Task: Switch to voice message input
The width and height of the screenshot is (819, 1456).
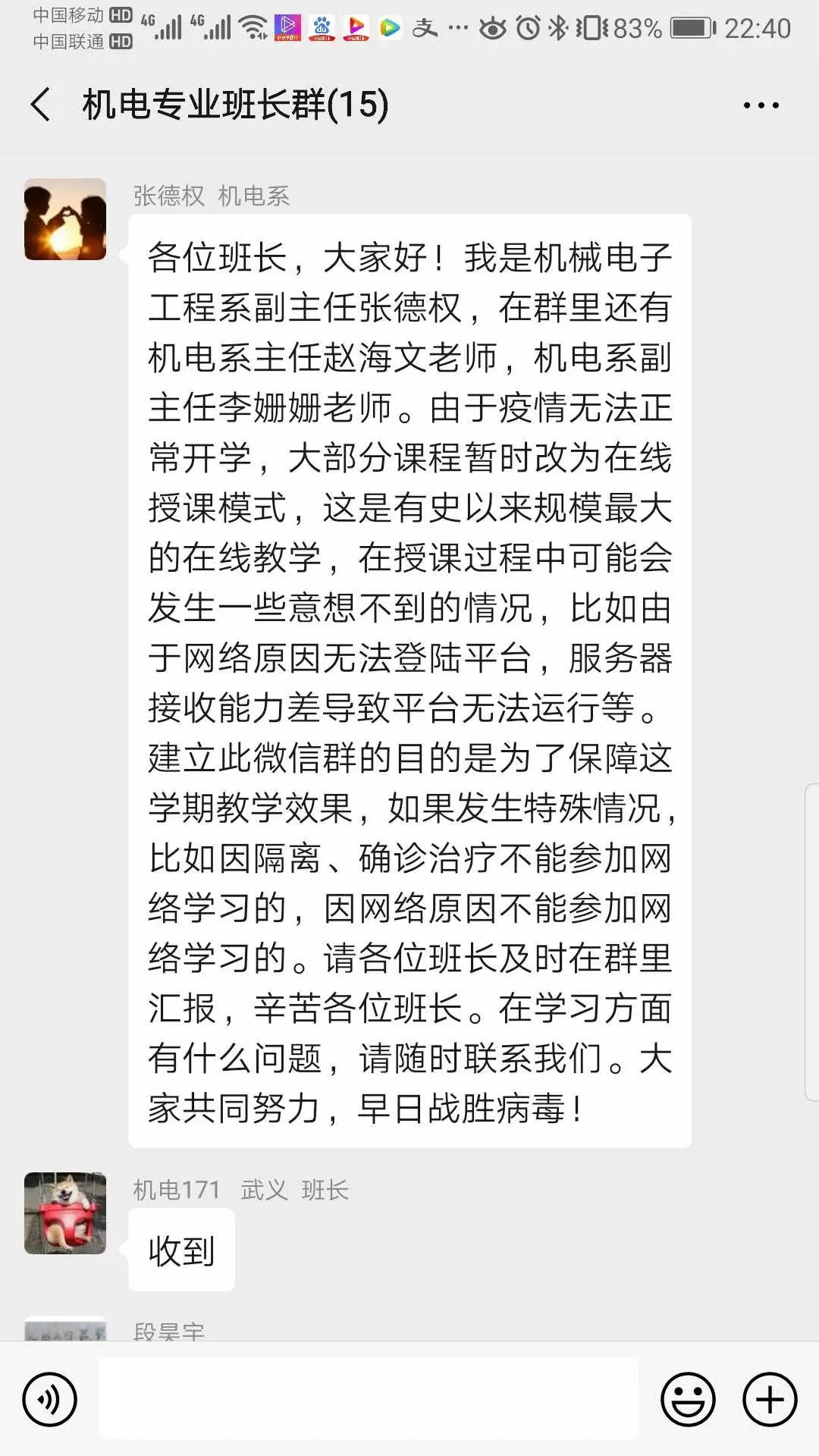Action: tap(50, 1399)
